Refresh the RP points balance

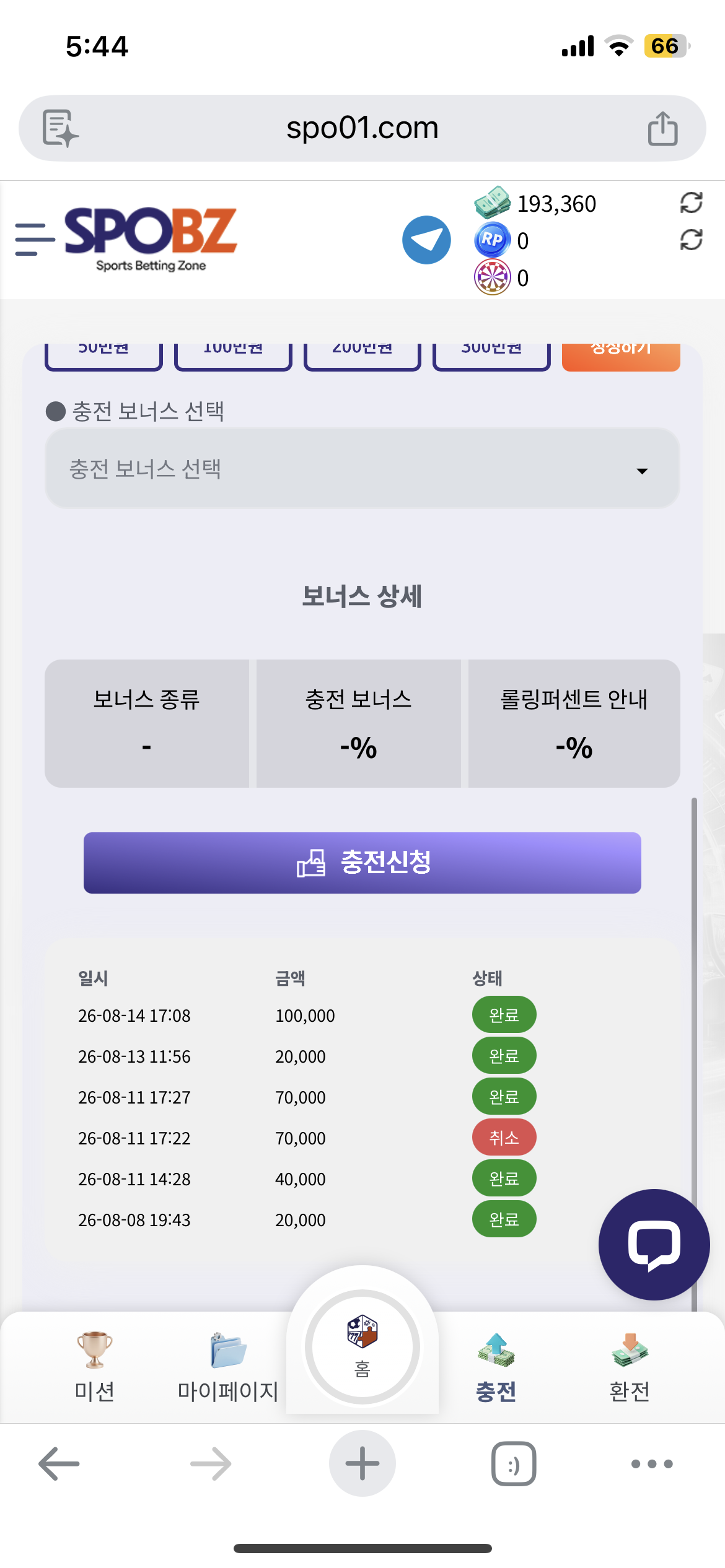(691, 240)
